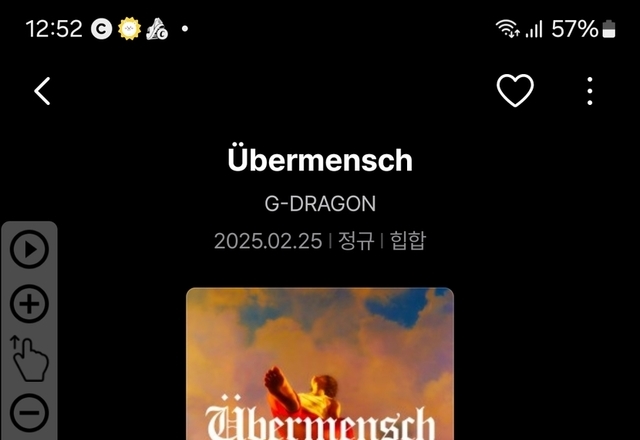The image size is (640, 440).
Task: Tap the hand pointer icon in floating panel
Action: tap(30, 359)
